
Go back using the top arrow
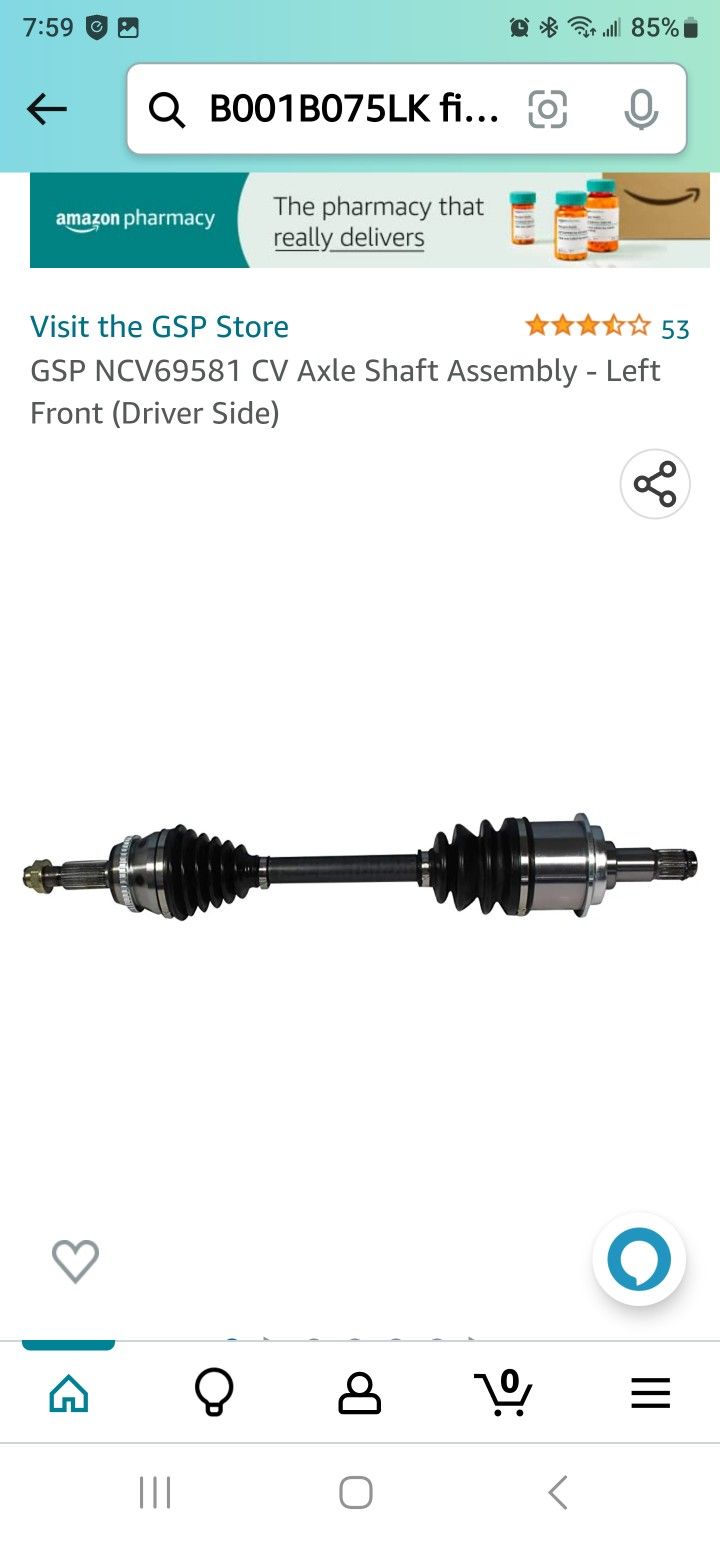[x=47, y=109]
